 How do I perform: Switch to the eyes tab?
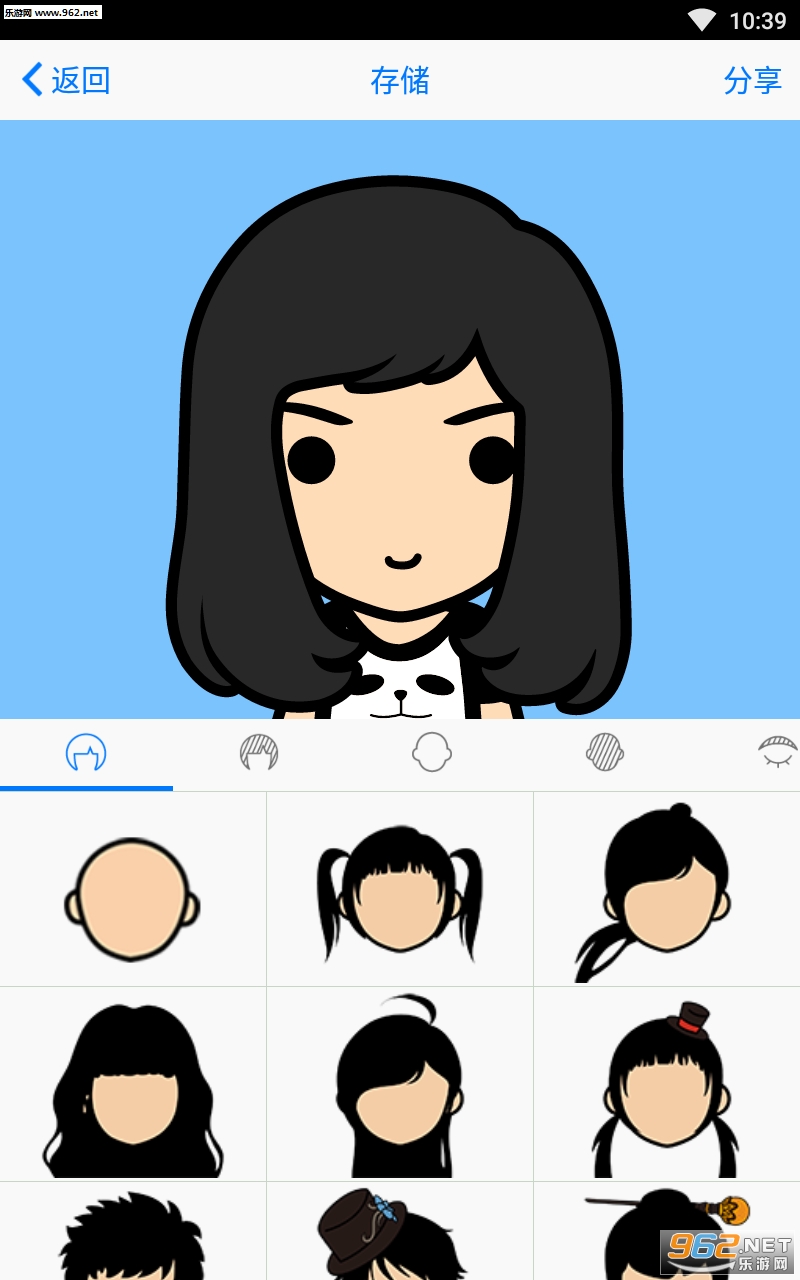778,752
